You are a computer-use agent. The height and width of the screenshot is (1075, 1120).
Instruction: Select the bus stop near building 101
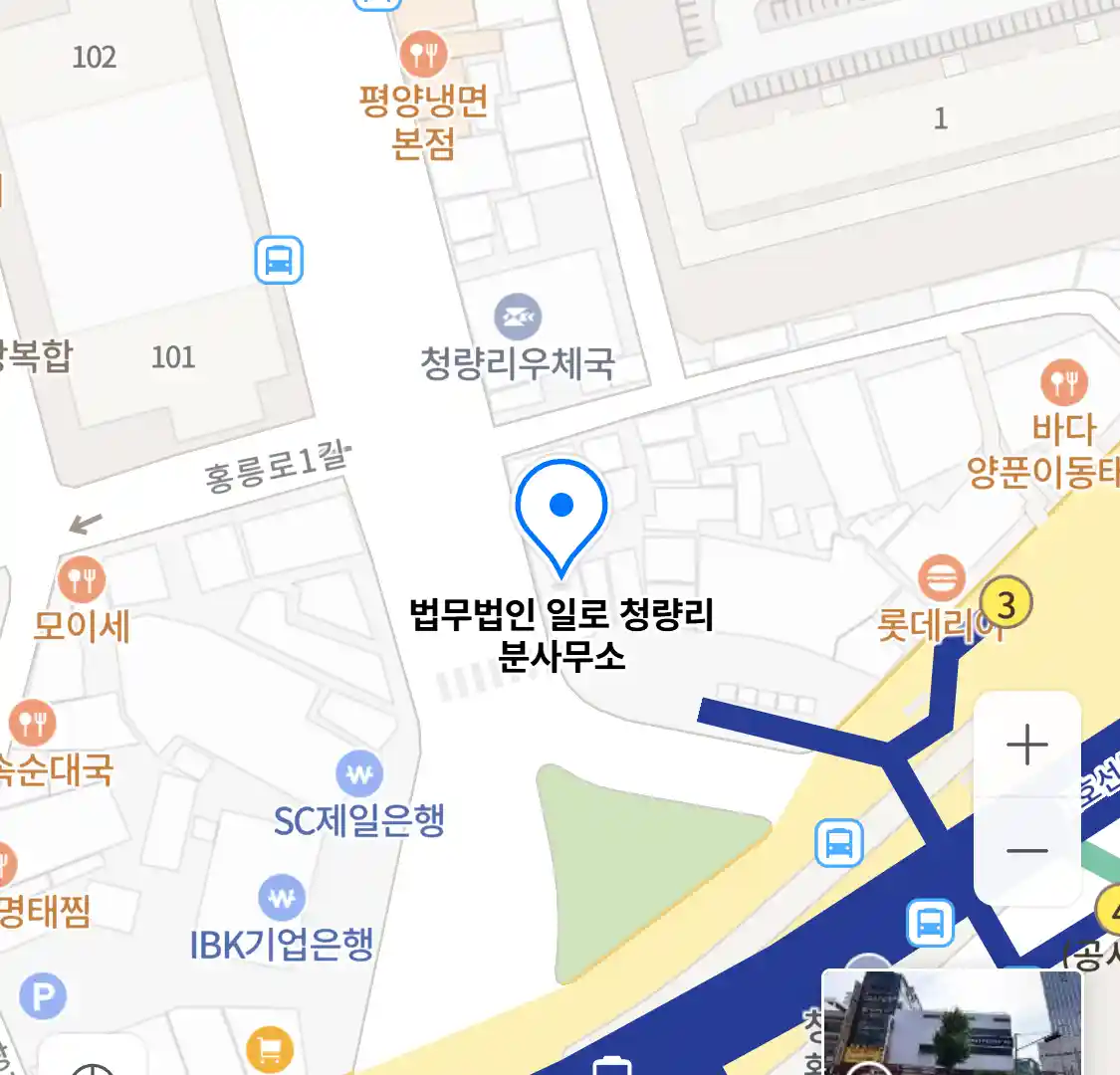pos(279,261)
